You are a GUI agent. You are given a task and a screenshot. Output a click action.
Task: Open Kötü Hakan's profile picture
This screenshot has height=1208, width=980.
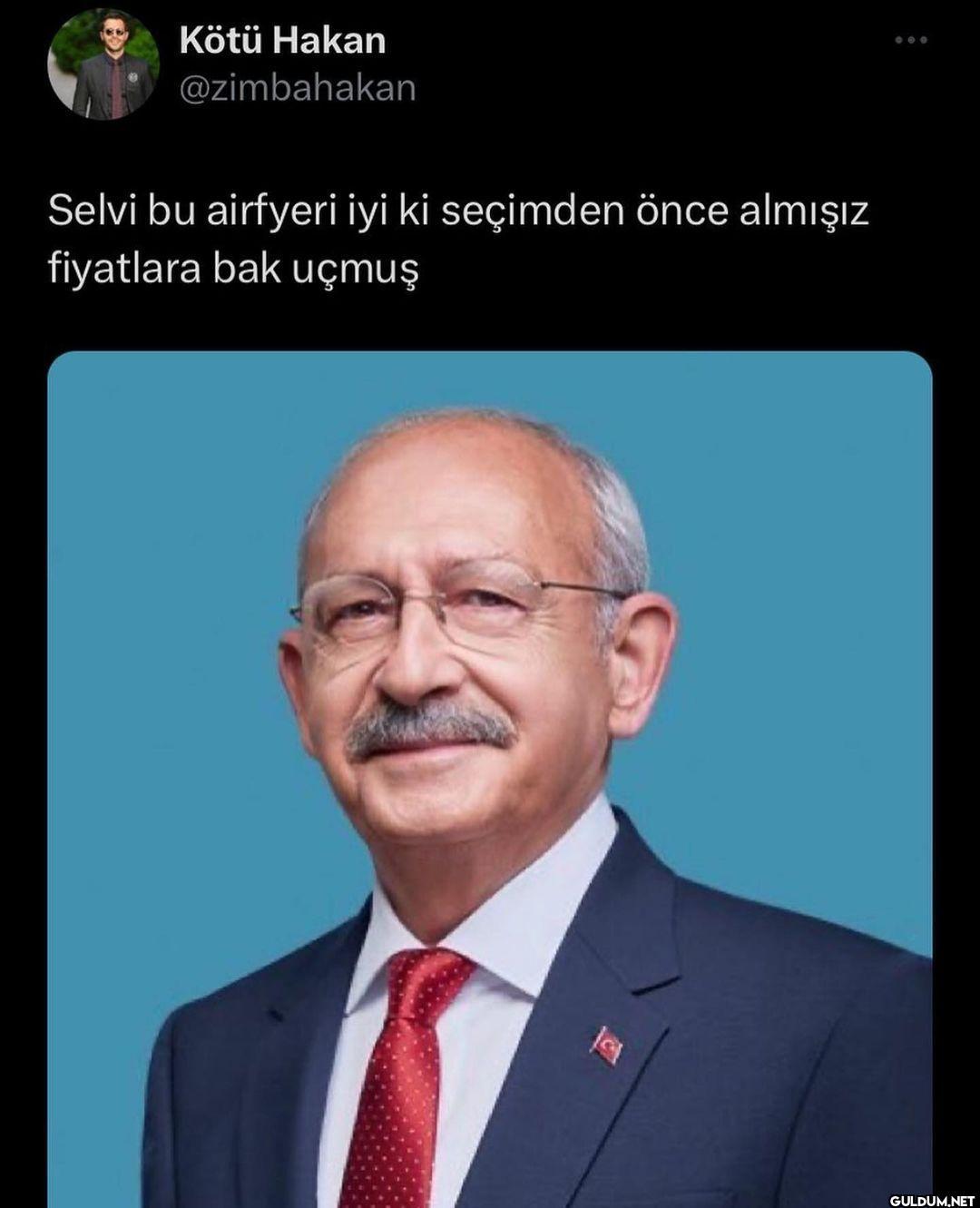coord(103,65)
